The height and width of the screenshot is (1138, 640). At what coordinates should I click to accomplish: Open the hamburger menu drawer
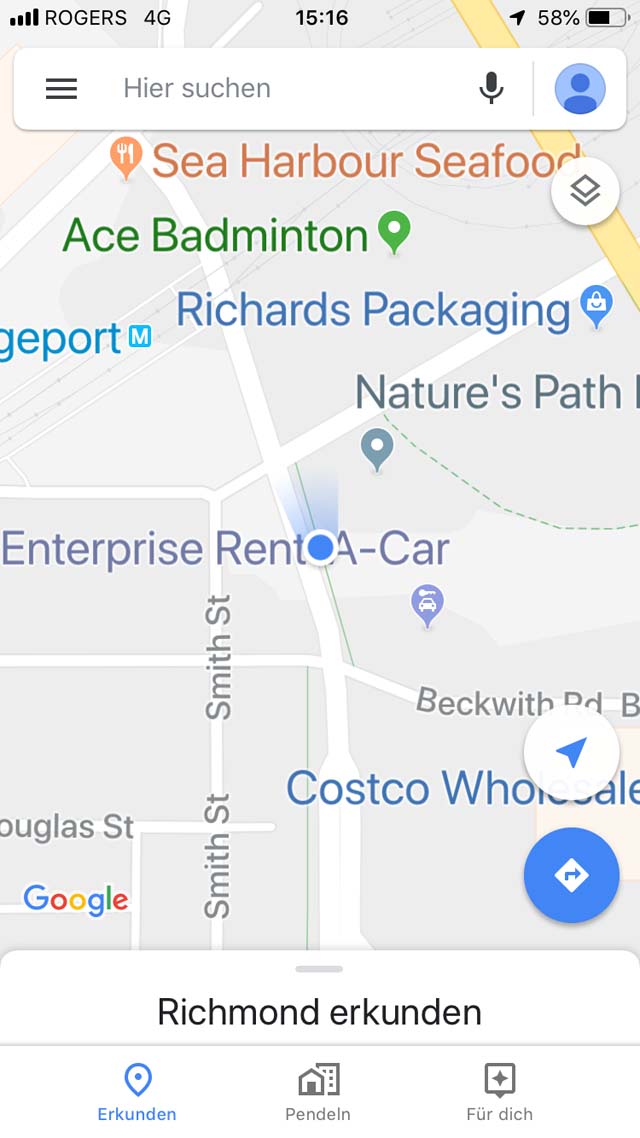62,89
